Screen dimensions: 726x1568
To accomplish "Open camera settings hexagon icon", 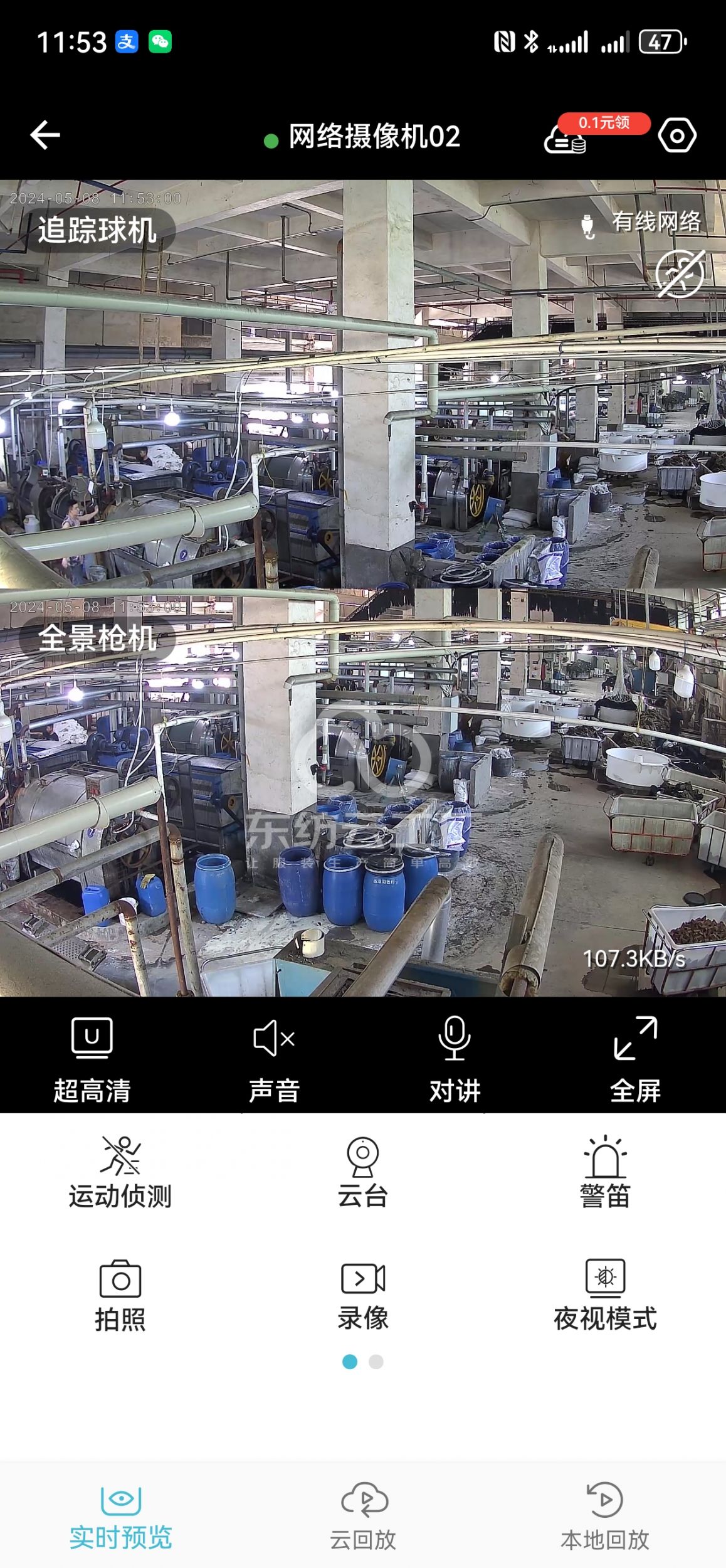I will 677,135.
